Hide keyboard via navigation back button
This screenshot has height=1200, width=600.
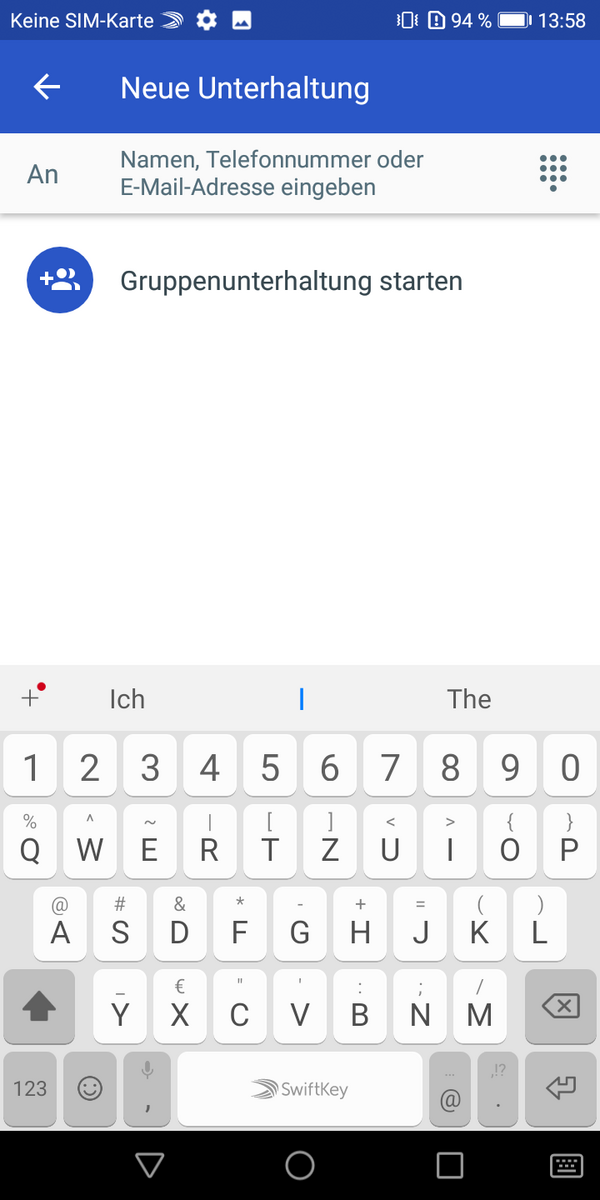(150, 1165)
